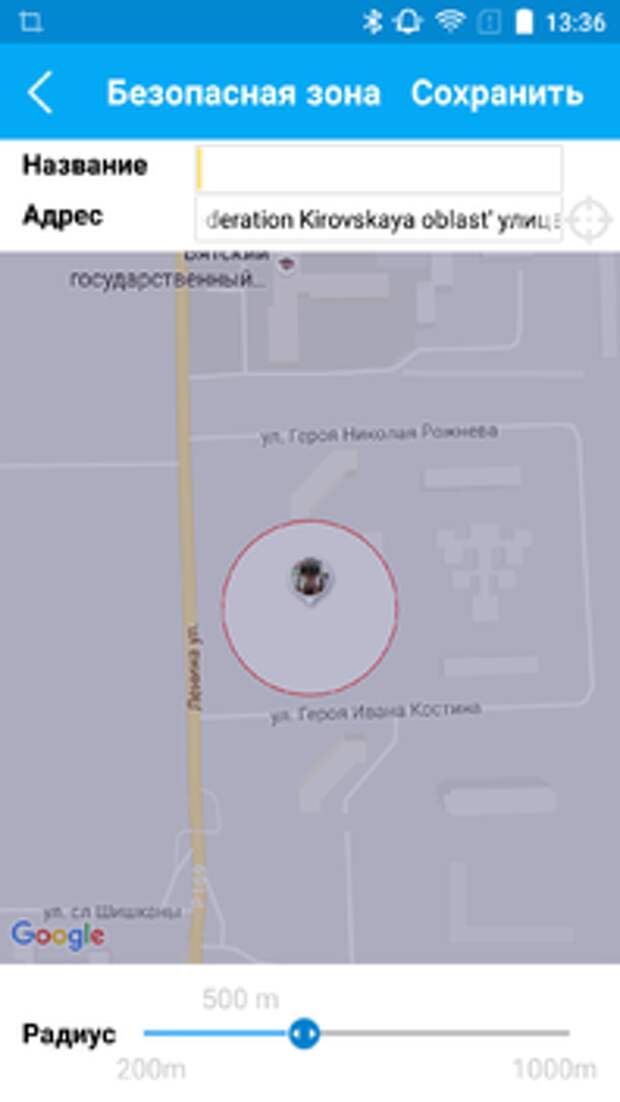
Task: Tap the Радиус slider handle
Action: coord(304,1032)
